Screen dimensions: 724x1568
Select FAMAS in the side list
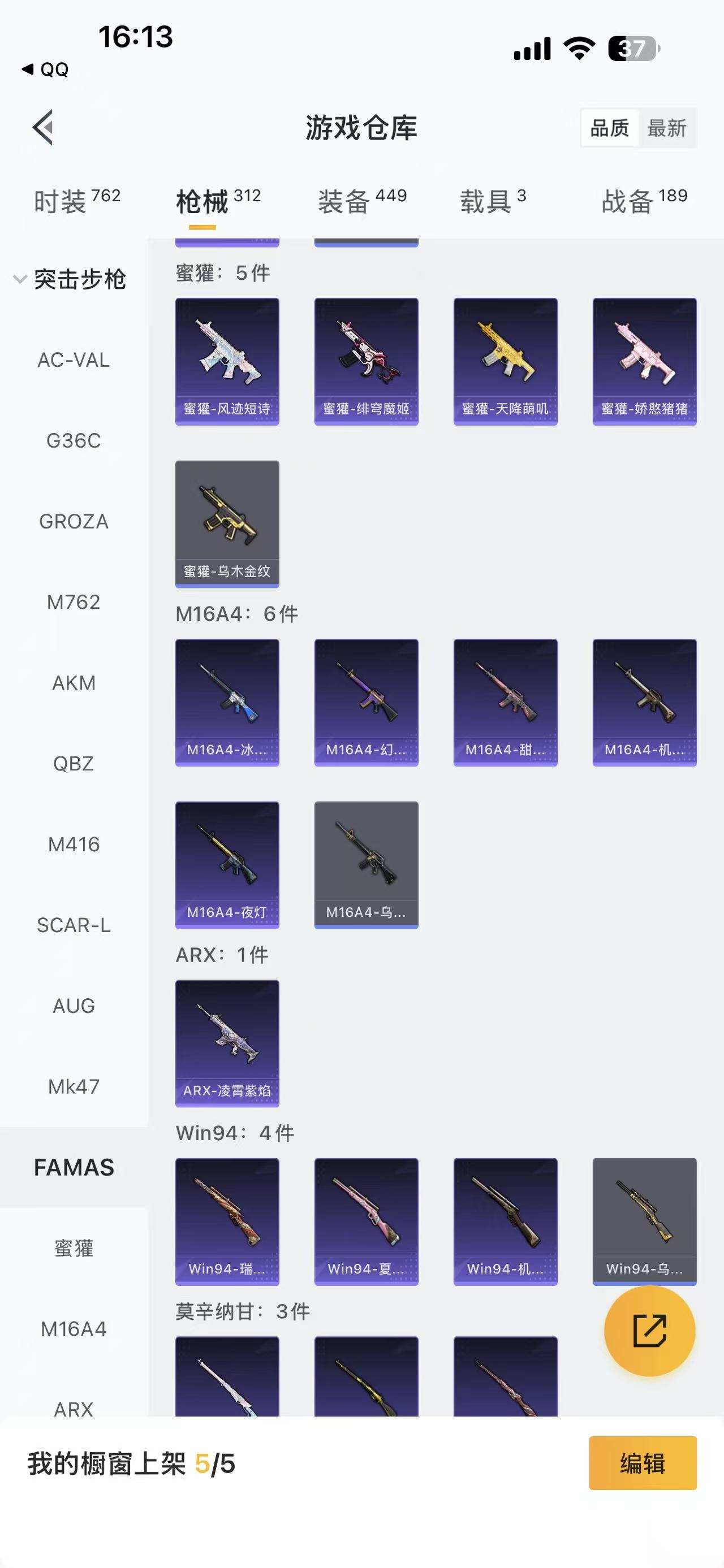74,1167
